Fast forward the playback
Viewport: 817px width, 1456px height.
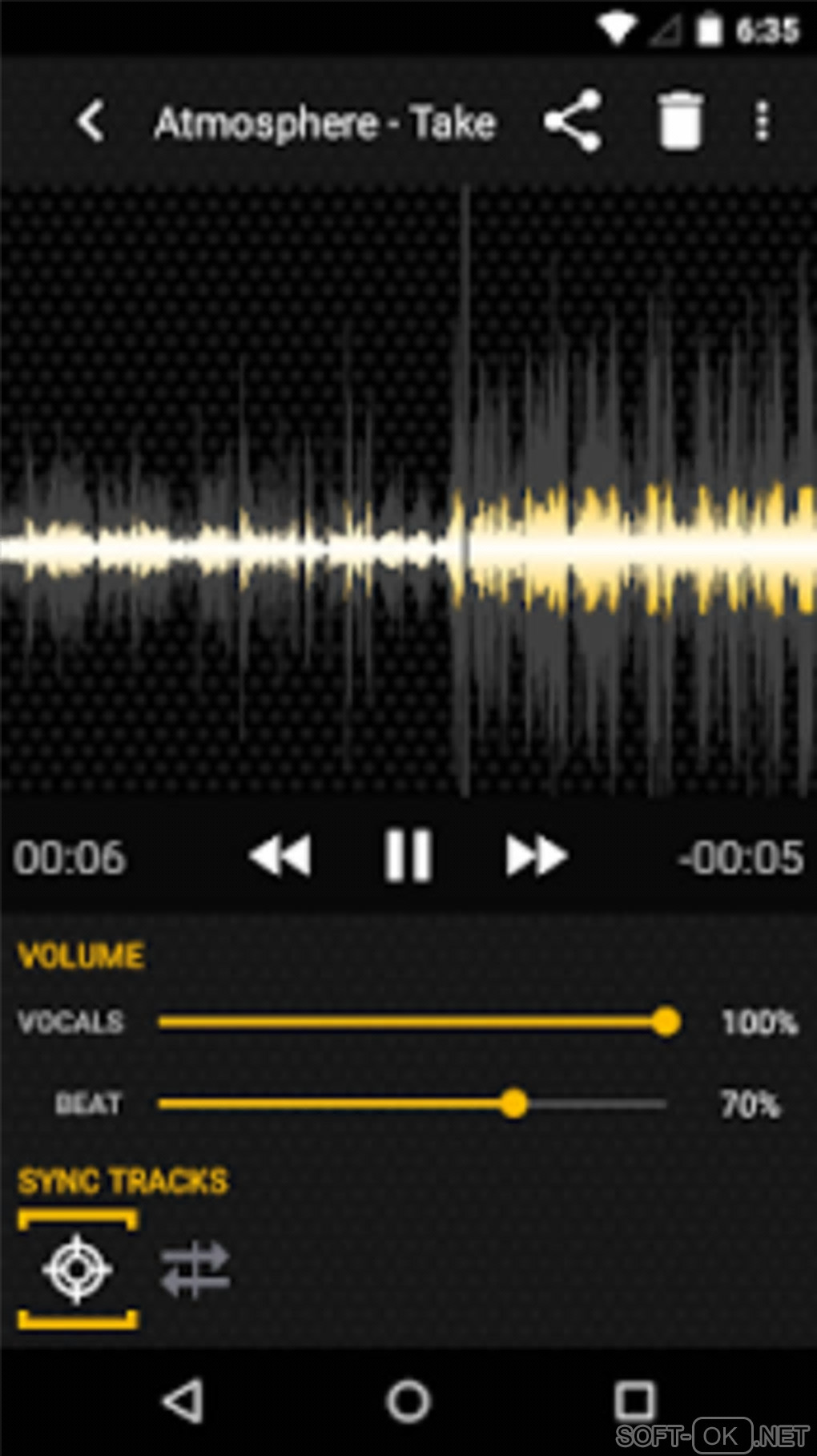536,856
